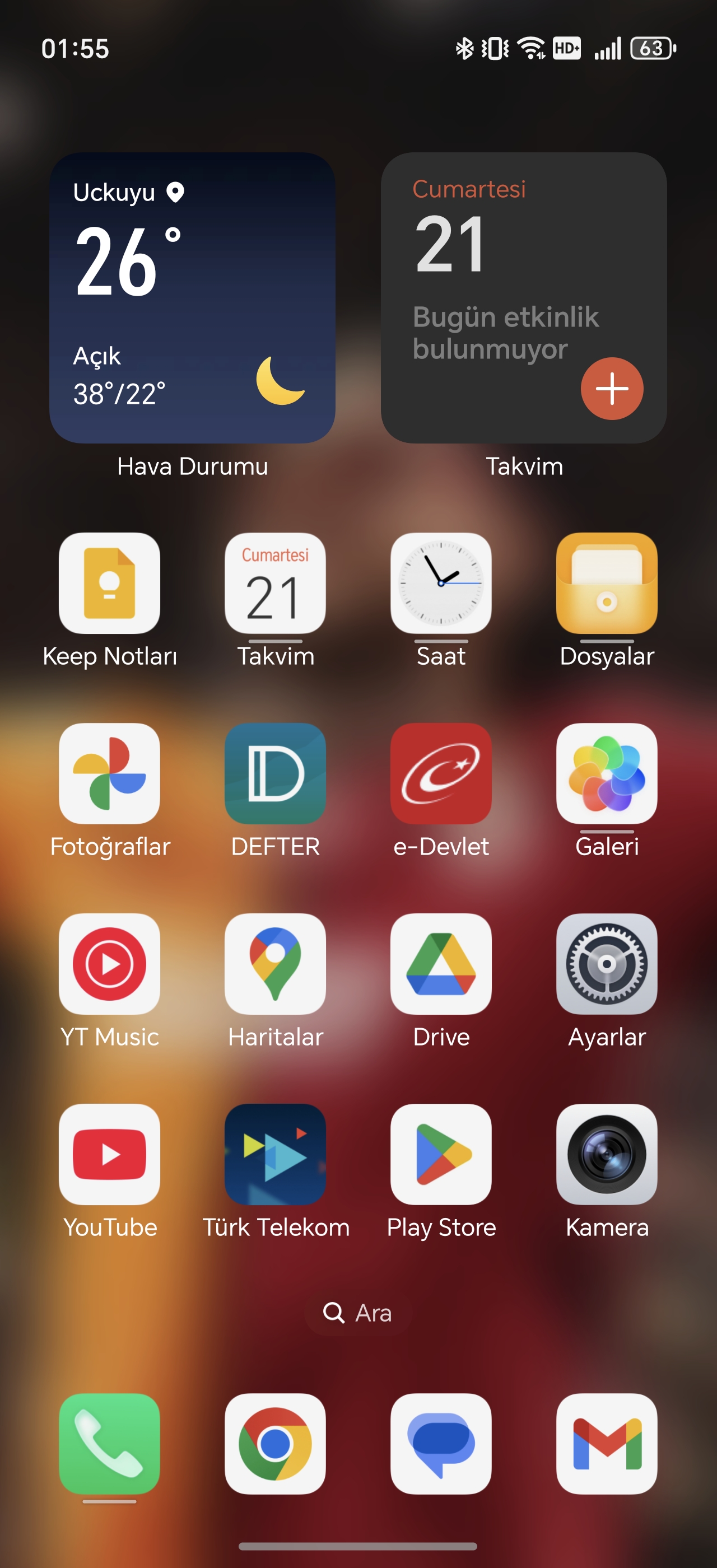
Task: Open Haritalar maps app
Action: pyautogui.click(x=275, y=964)
